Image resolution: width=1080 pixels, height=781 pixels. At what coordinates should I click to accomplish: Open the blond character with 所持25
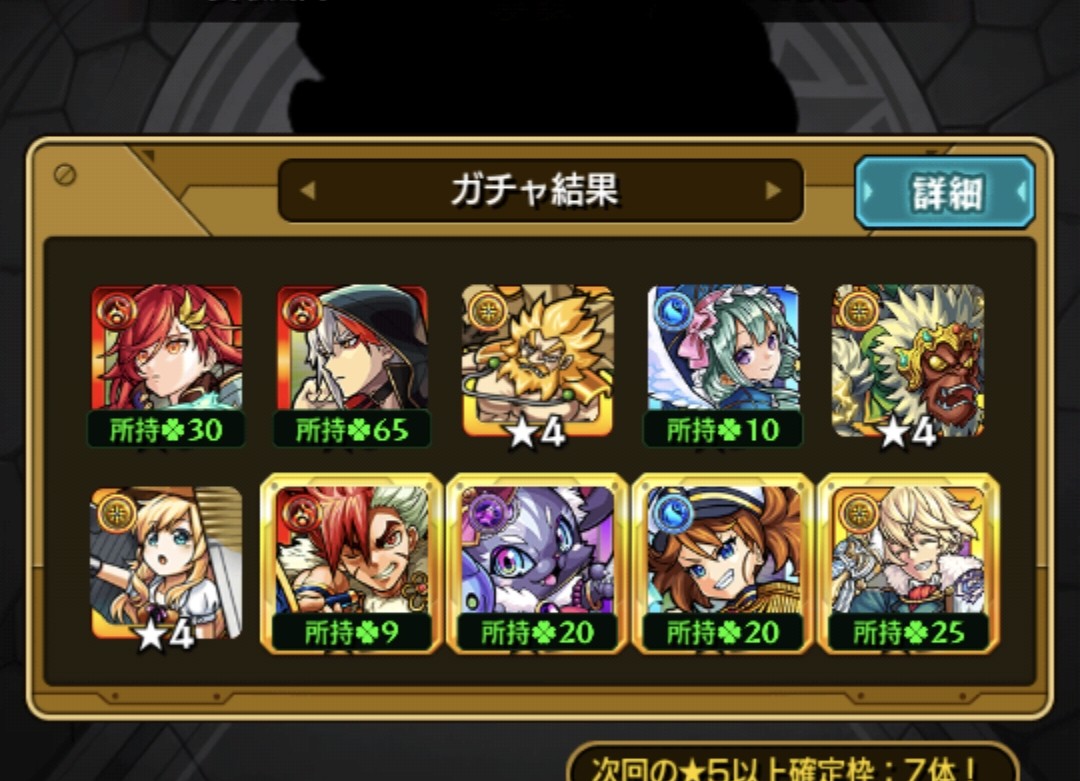coord(908,563)
